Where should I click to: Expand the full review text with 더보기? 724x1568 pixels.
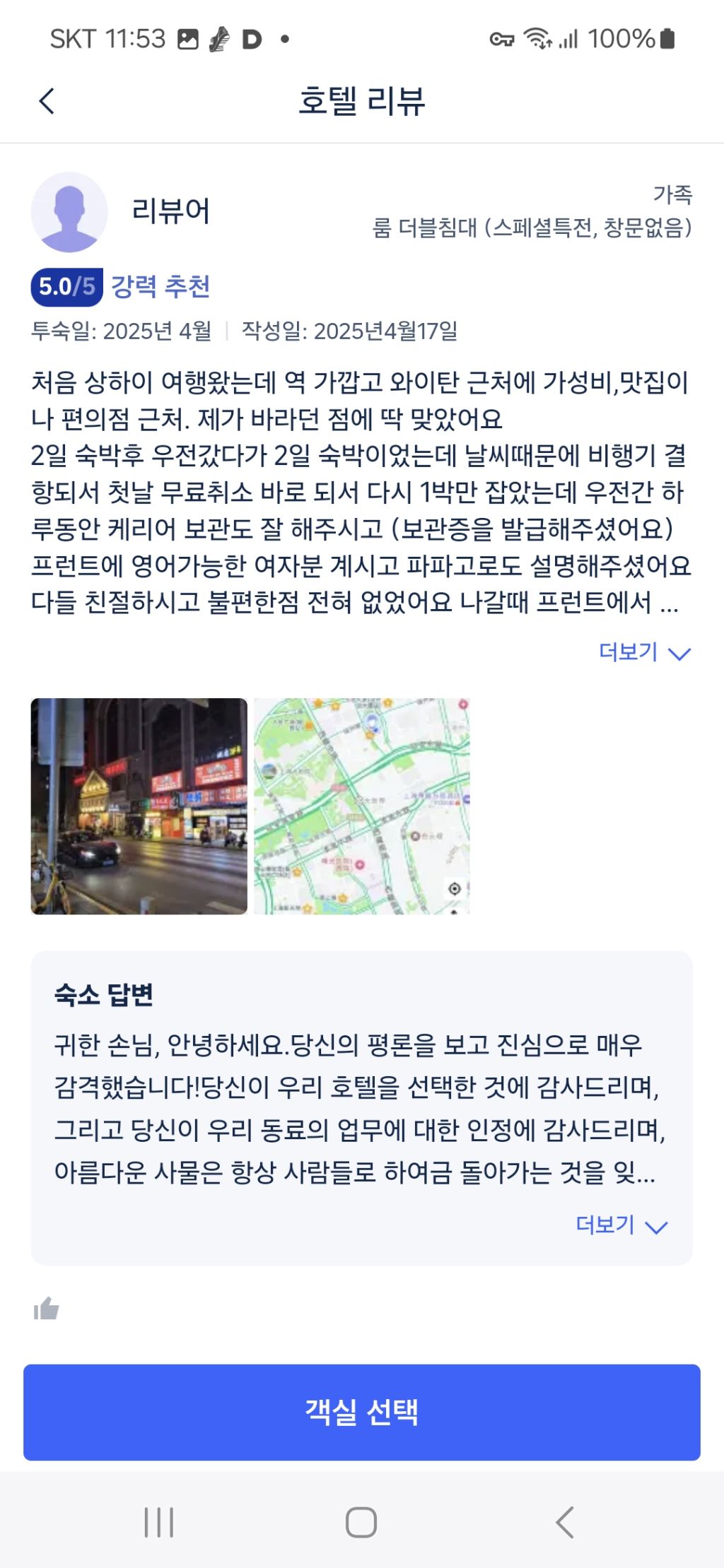644,652
